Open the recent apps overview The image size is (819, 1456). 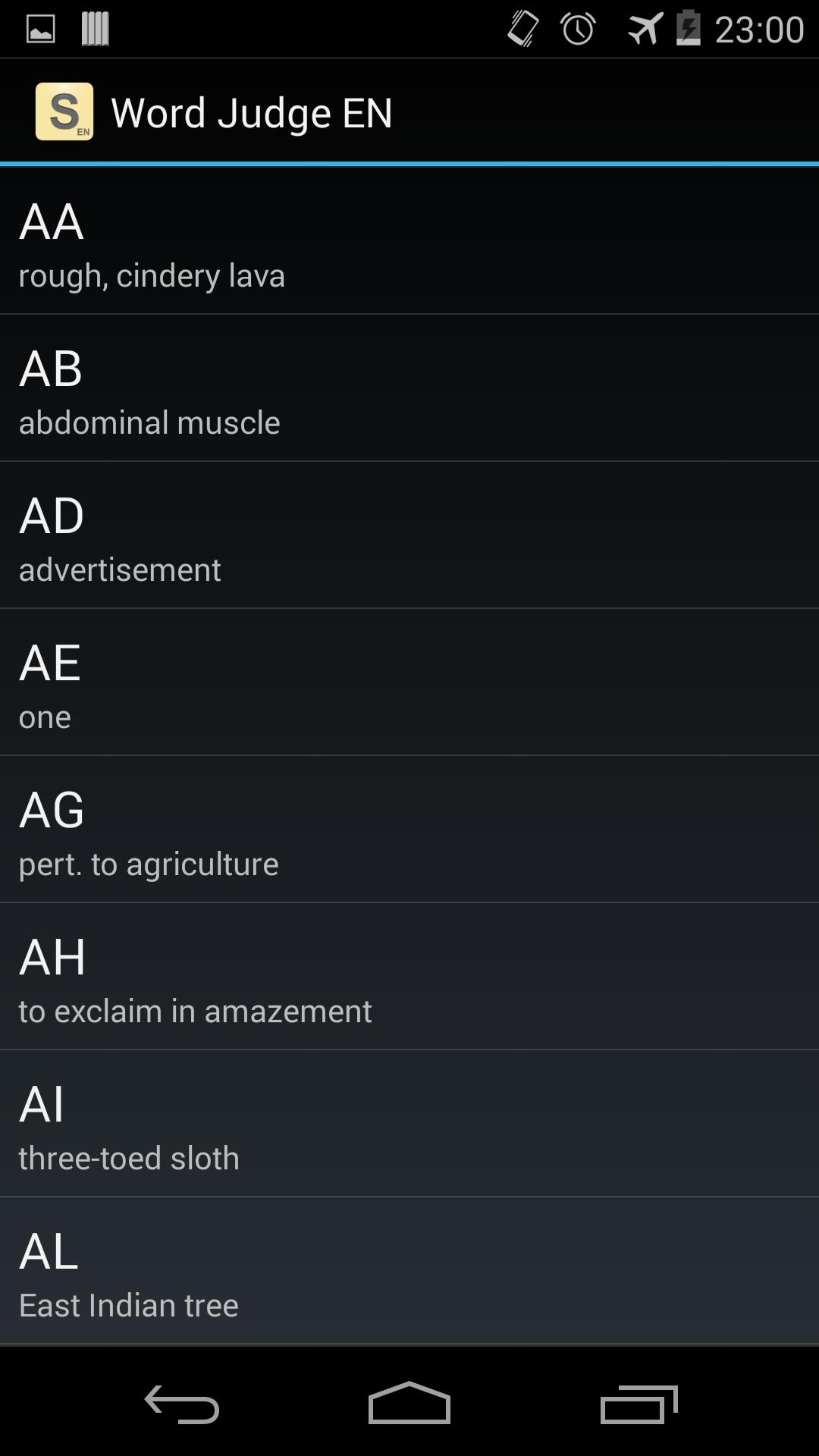click(x=639, y=1404)
